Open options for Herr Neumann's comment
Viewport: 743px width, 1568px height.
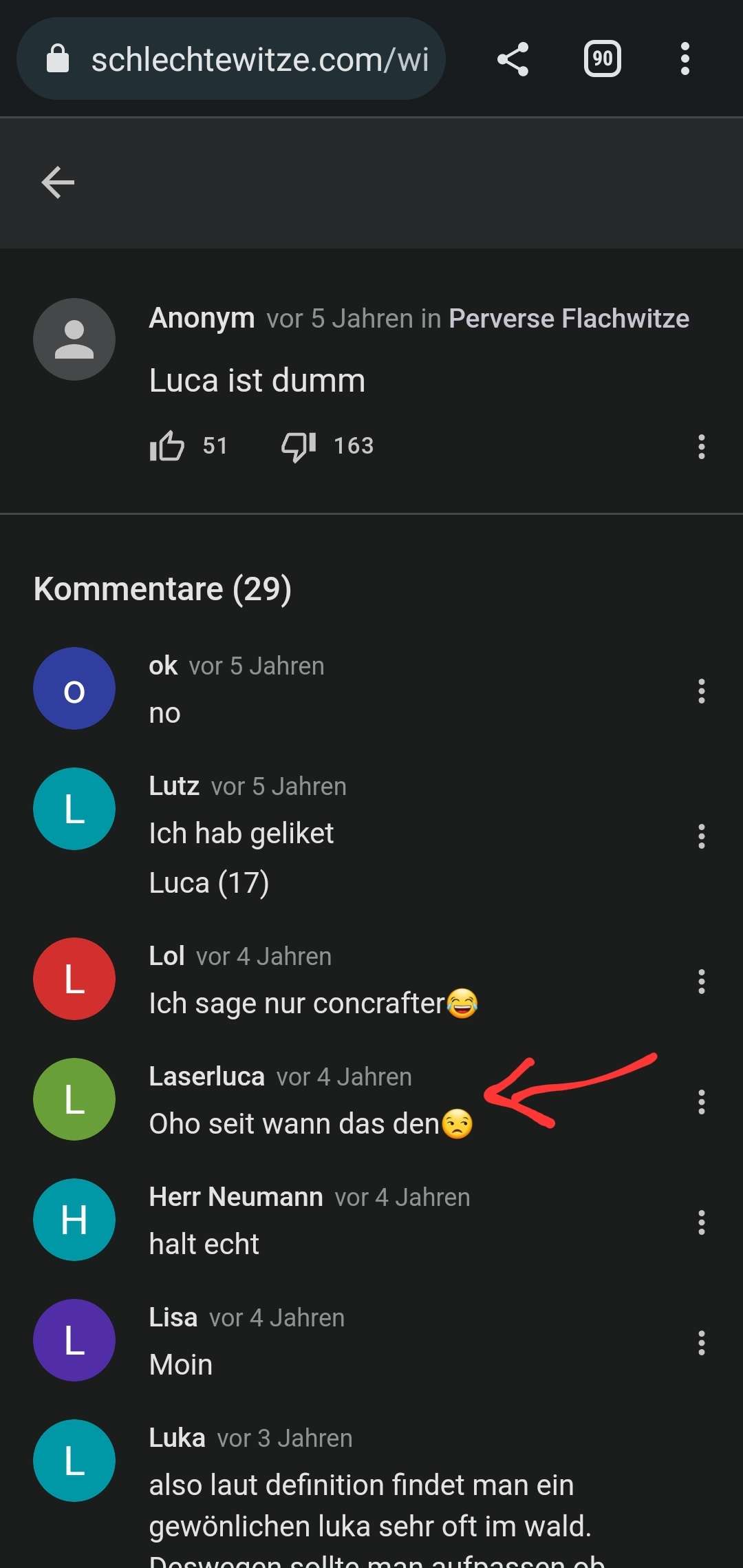click(701, 1222)
